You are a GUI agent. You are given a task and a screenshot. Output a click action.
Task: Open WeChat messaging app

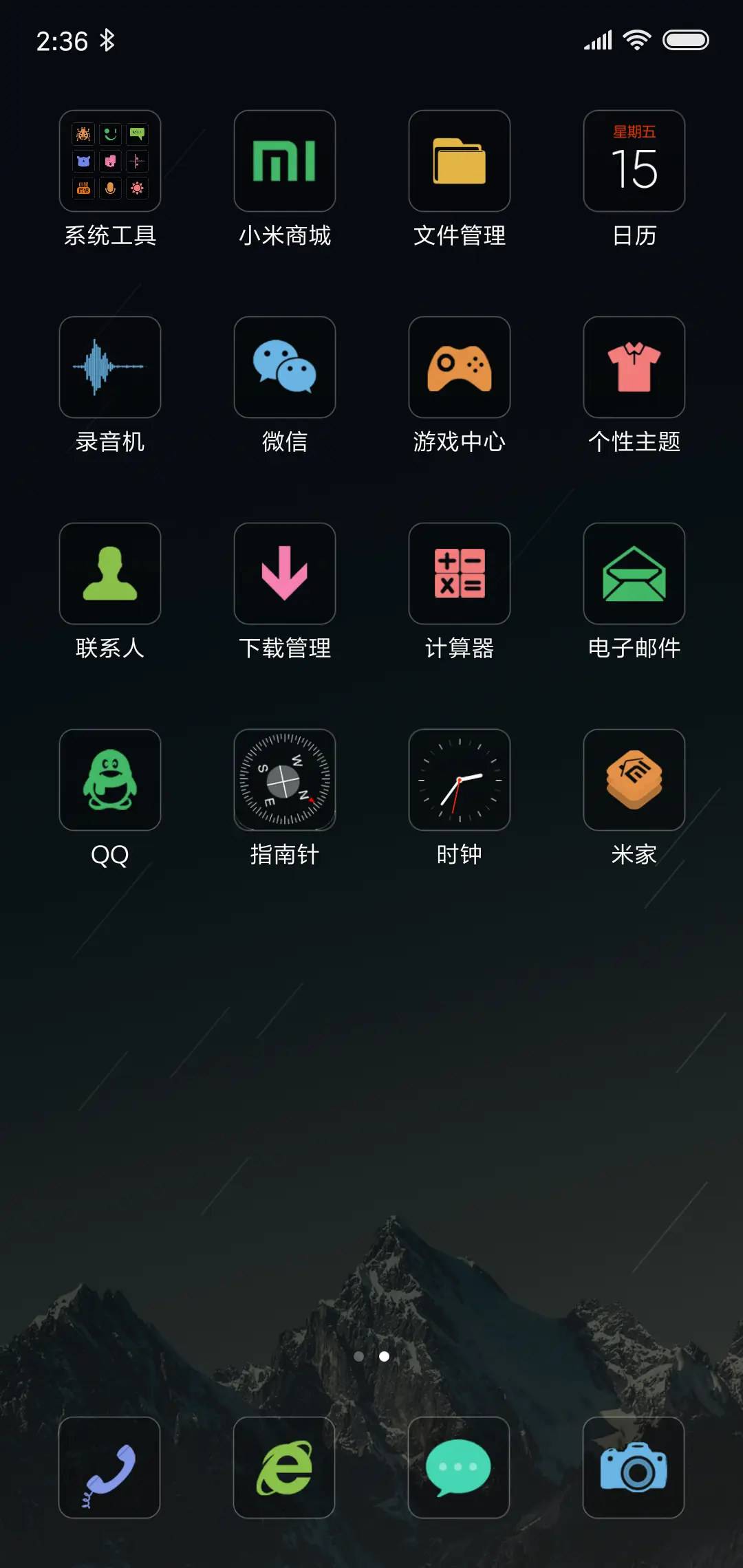click(284, 368)
